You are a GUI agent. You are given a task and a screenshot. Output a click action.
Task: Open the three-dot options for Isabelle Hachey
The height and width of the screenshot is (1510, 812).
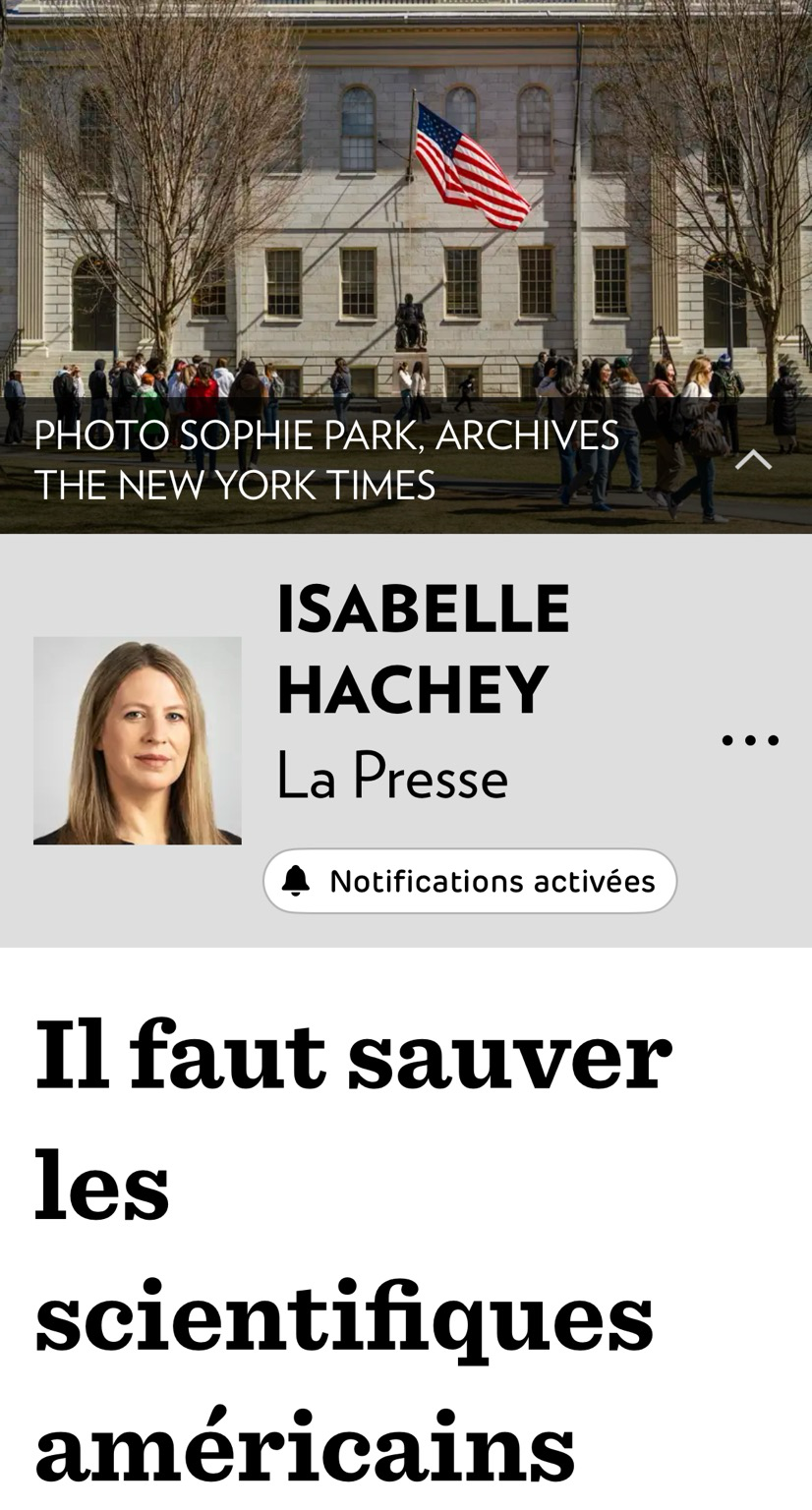pyautogui.click(x=750, y=740)
